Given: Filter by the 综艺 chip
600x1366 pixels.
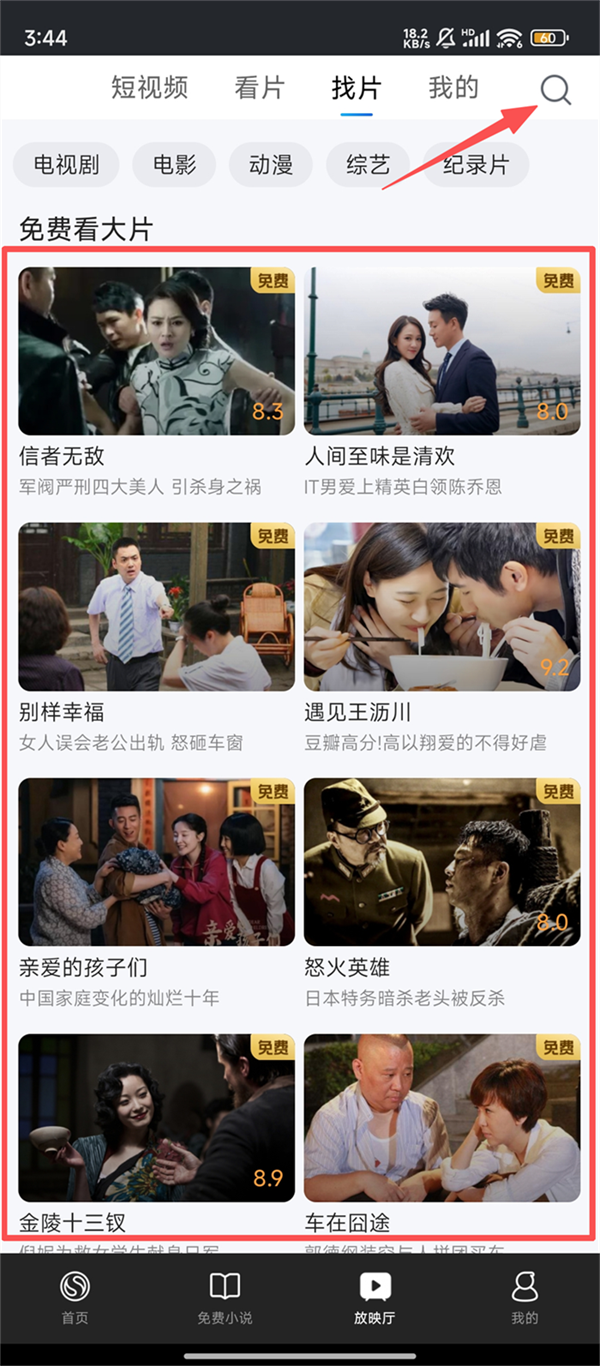Looking at the screenshot, I should click(367, 165).
